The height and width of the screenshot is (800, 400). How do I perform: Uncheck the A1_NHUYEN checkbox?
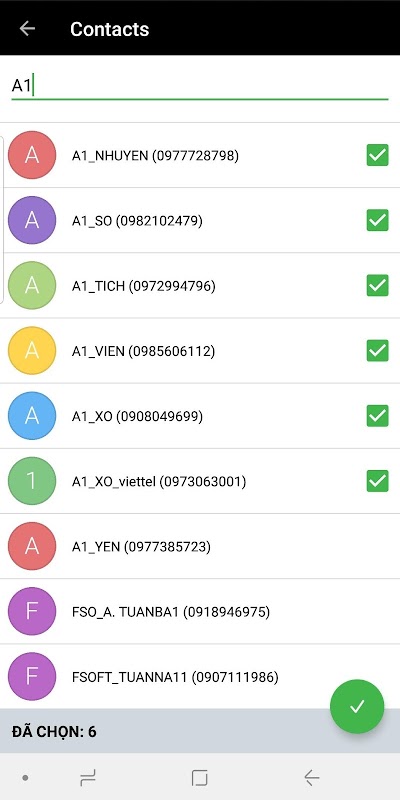pos(378,155)
